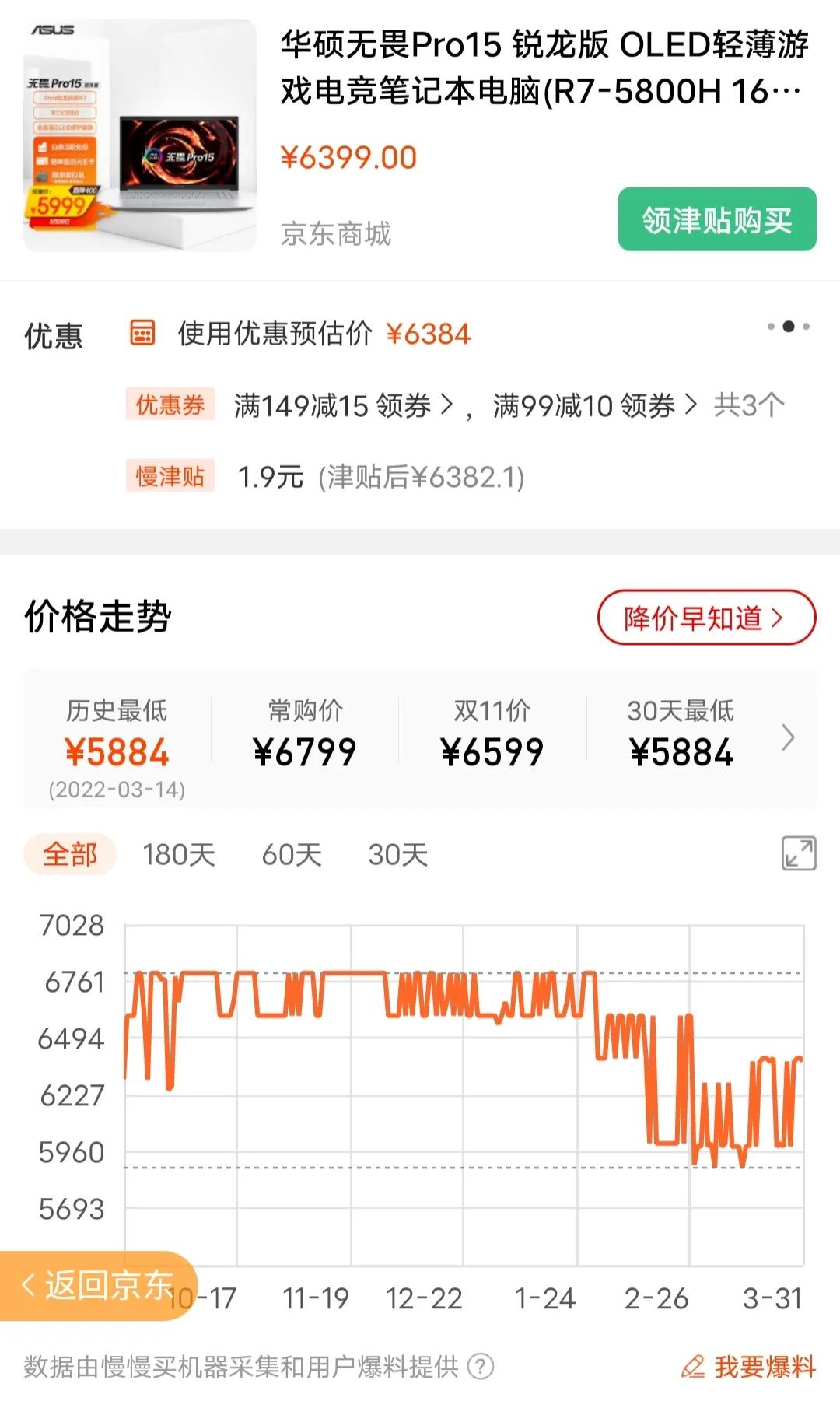Expand 共3个 to see all coupons
This screenshot has width=840, height=1408.
[750, 404]
